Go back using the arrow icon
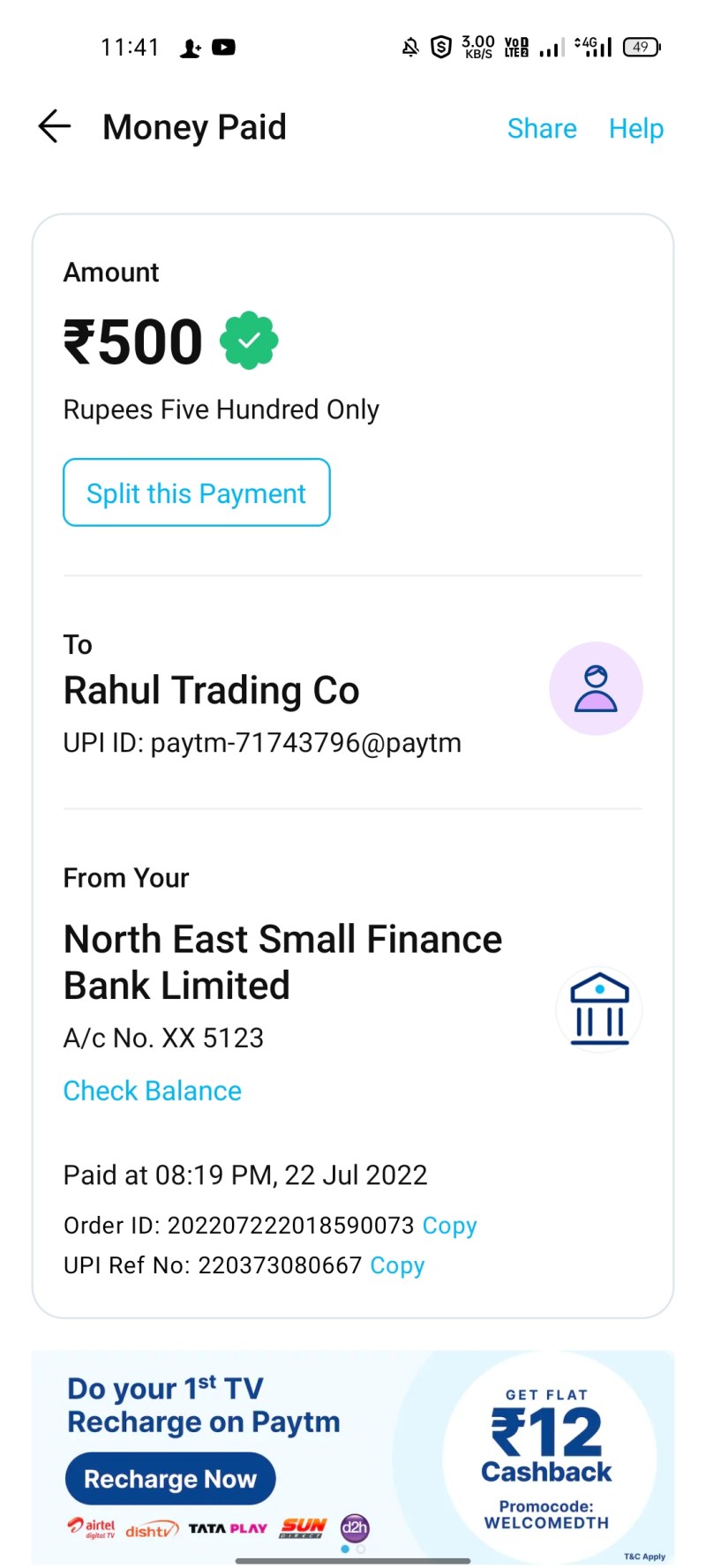Screen dimensions: 706x1568 [x=55, y=127]
